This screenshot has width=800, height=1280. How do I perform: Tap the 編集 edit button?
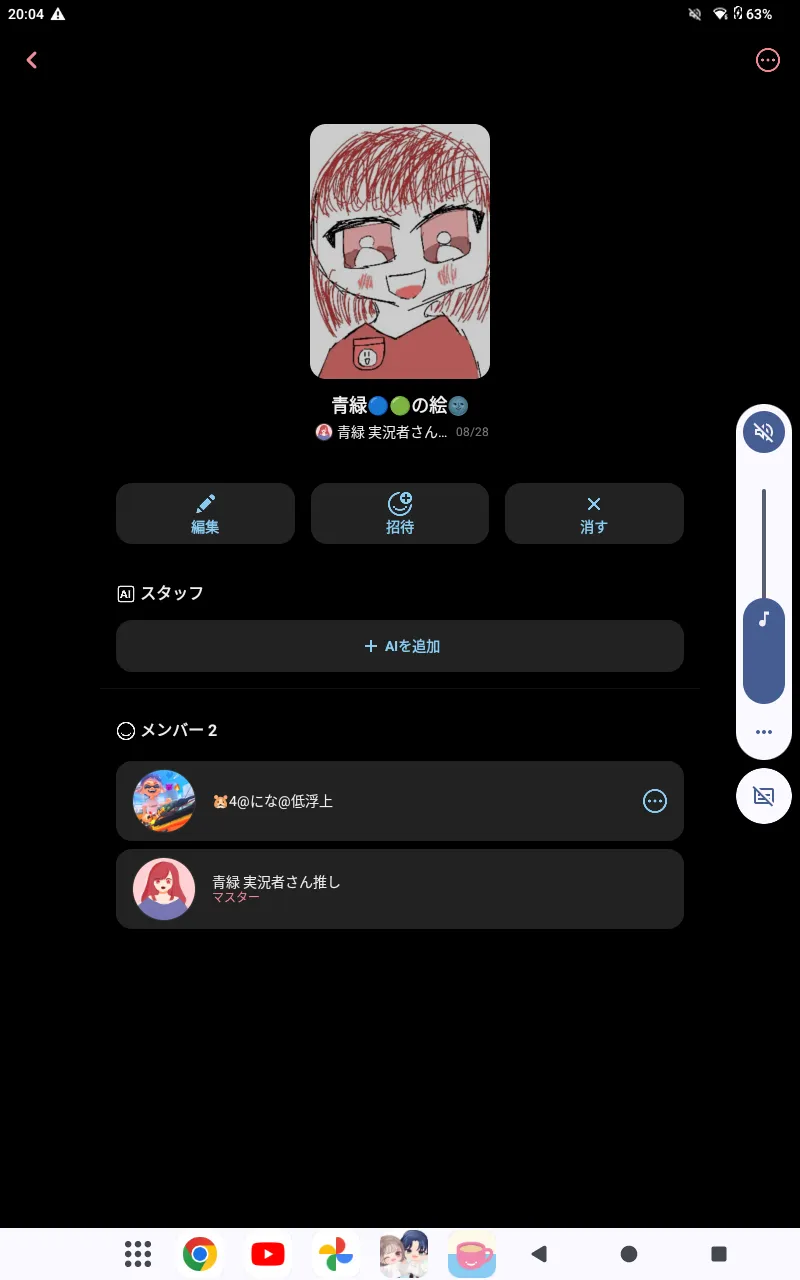205,514
